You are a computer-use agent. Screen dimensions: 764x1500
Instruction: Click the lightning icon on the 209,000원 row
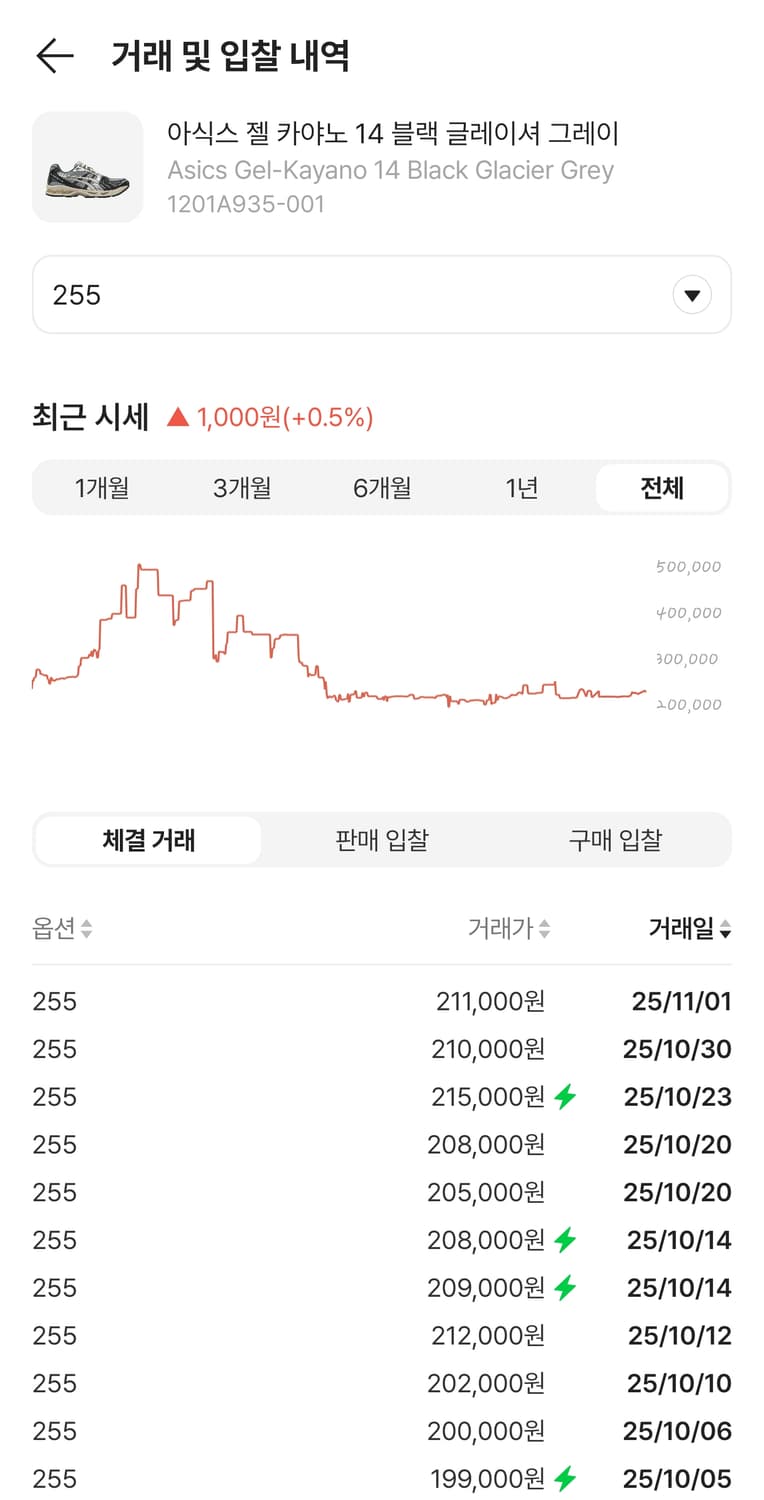[x=565, y=1288]
